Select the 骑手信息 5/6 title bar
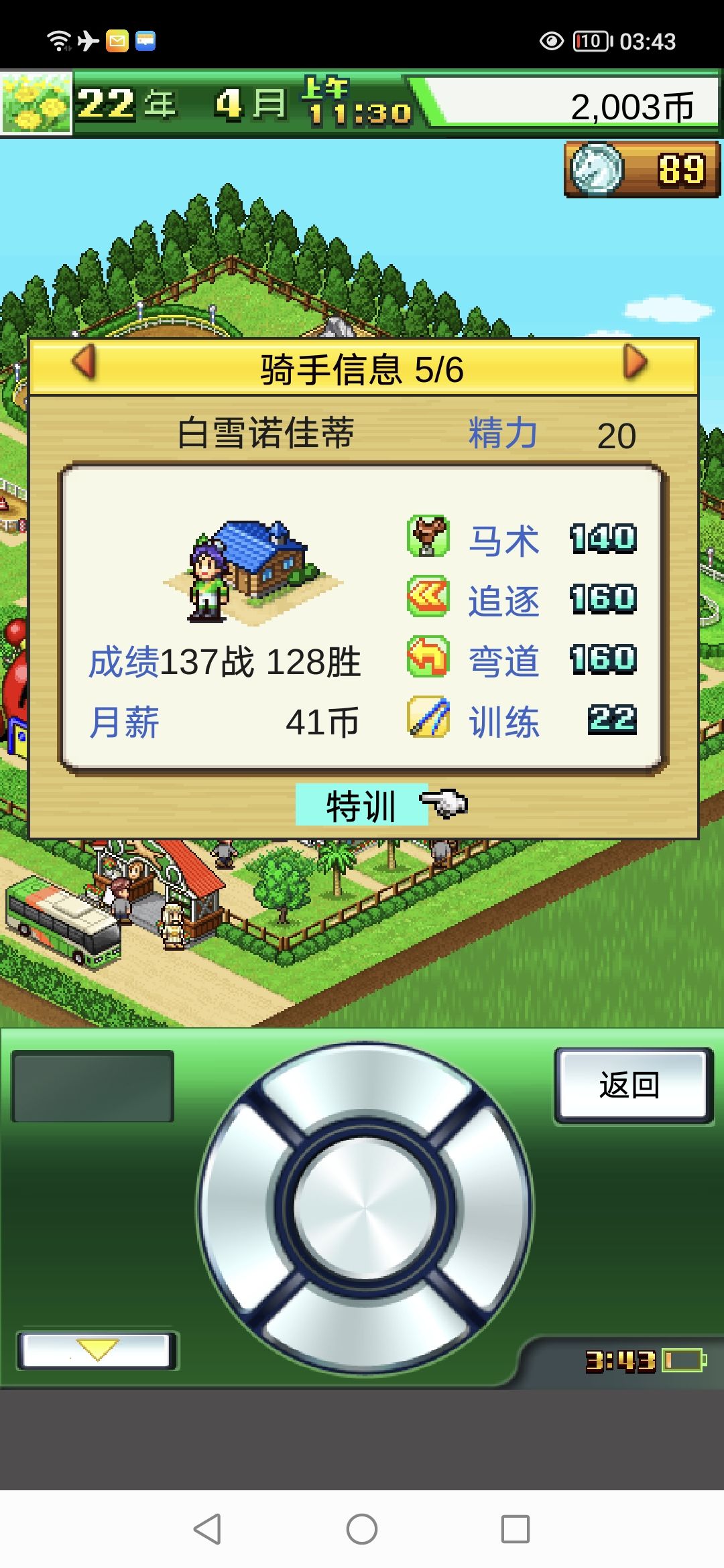Image resolution: width=724 pixels, height=1568 pixels. tap(362, 369)
